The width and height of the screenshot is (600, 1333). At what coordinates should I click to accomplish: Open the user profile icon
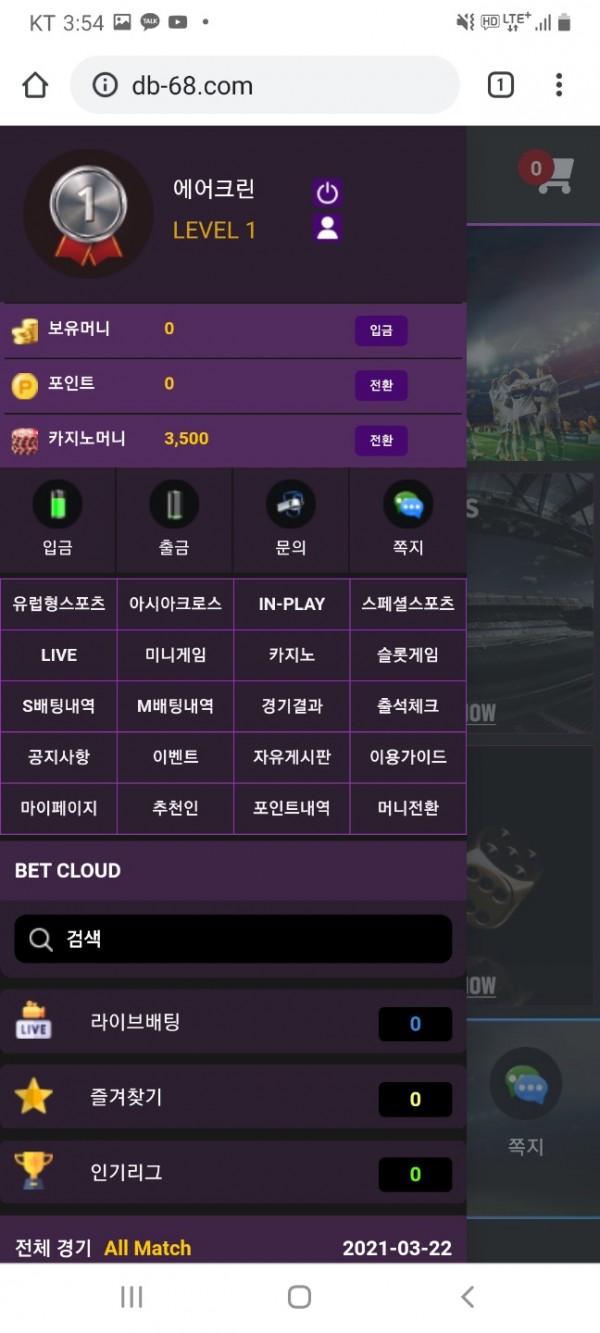[327, 228]
